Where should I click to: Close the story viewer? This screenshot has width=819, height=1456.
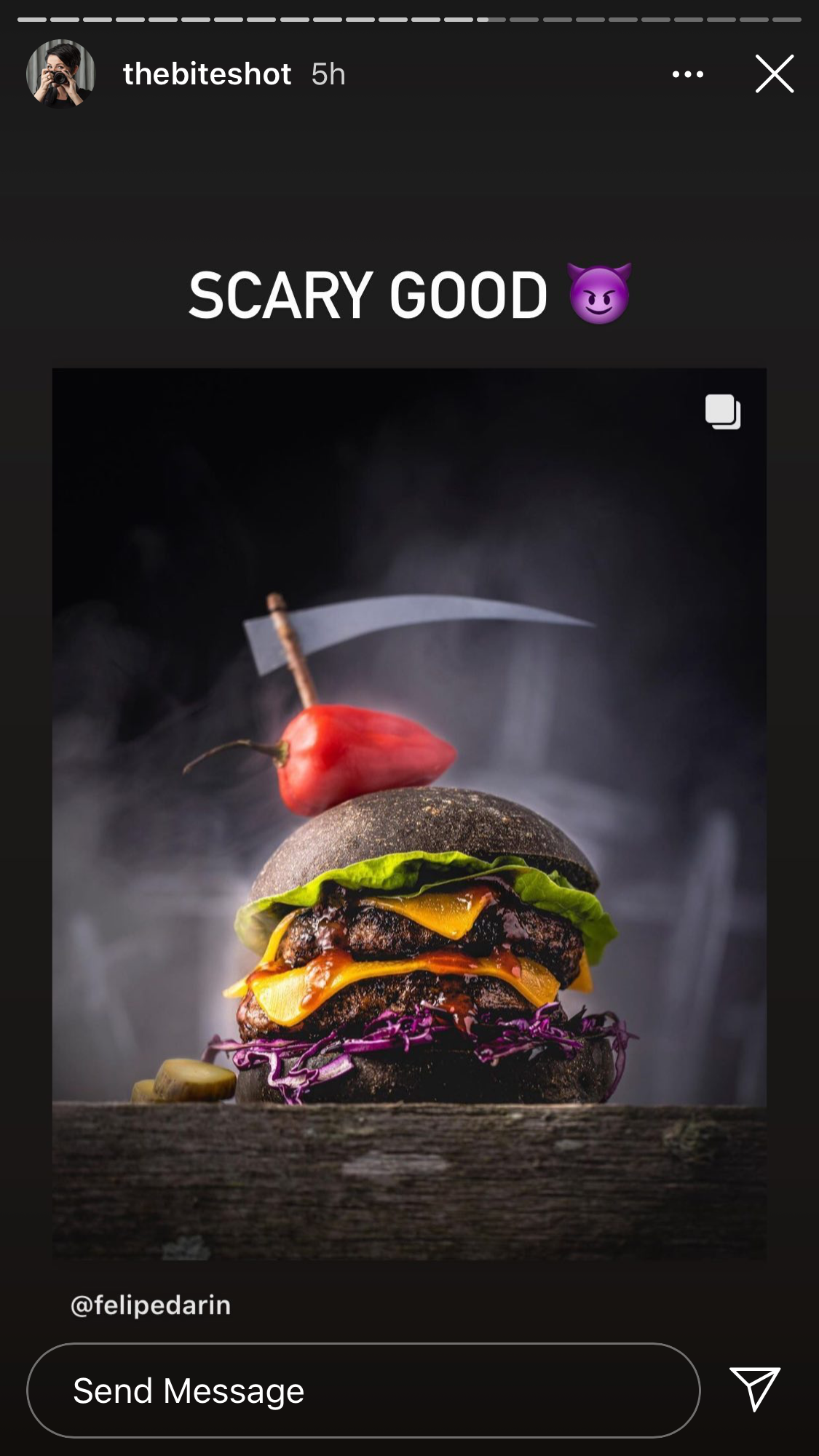click(x=774, y=73)
